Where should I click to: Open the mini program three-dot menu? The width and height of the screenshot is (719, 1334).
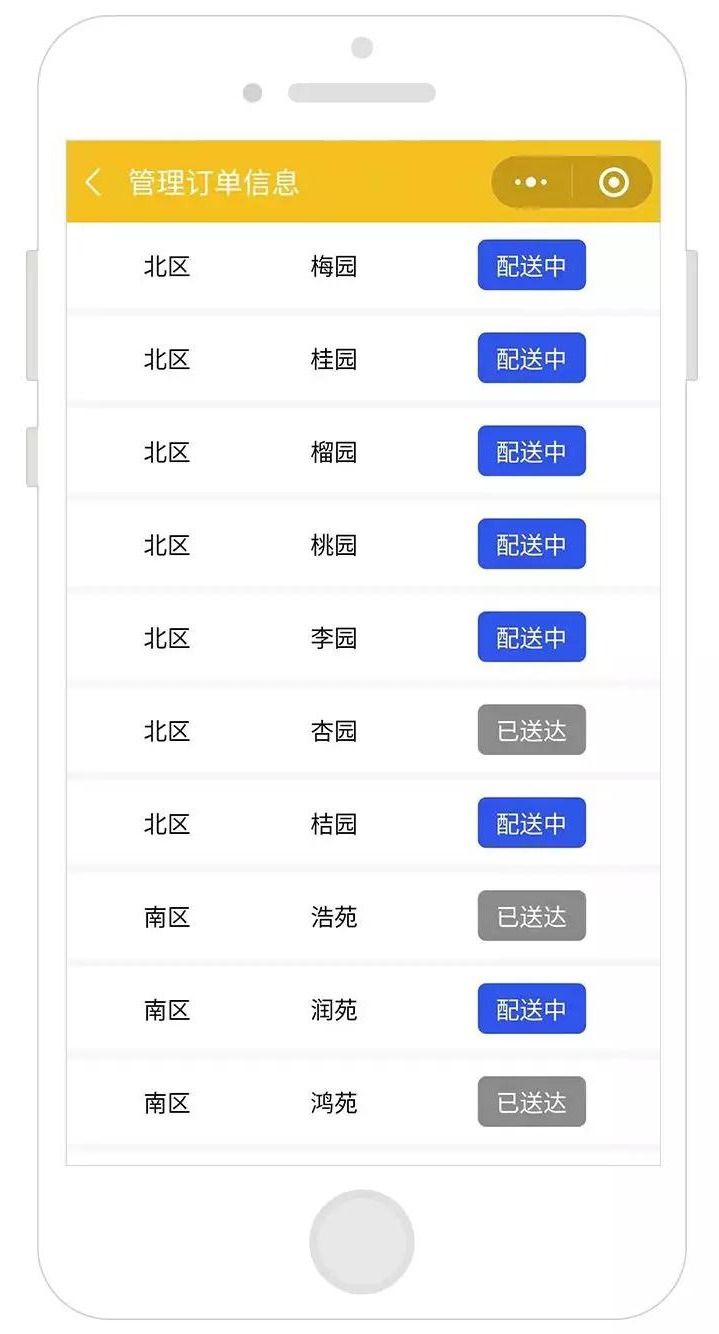(x=531, y=183)
